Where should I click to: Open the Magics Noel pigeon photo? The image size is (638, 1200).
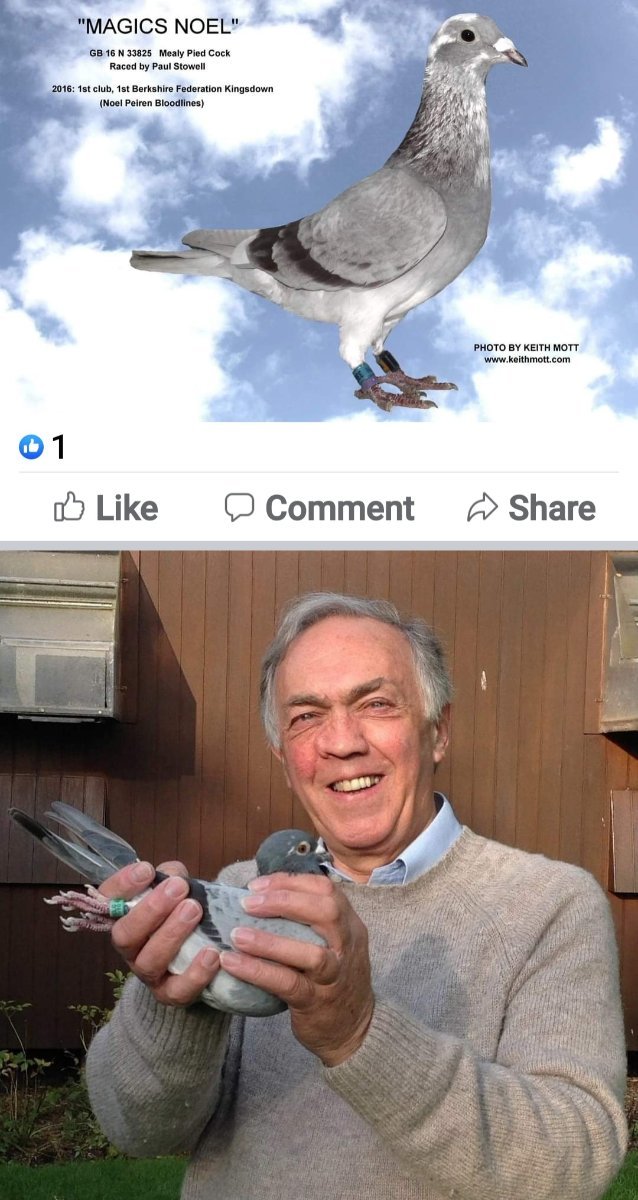click(x=319, y=211)
